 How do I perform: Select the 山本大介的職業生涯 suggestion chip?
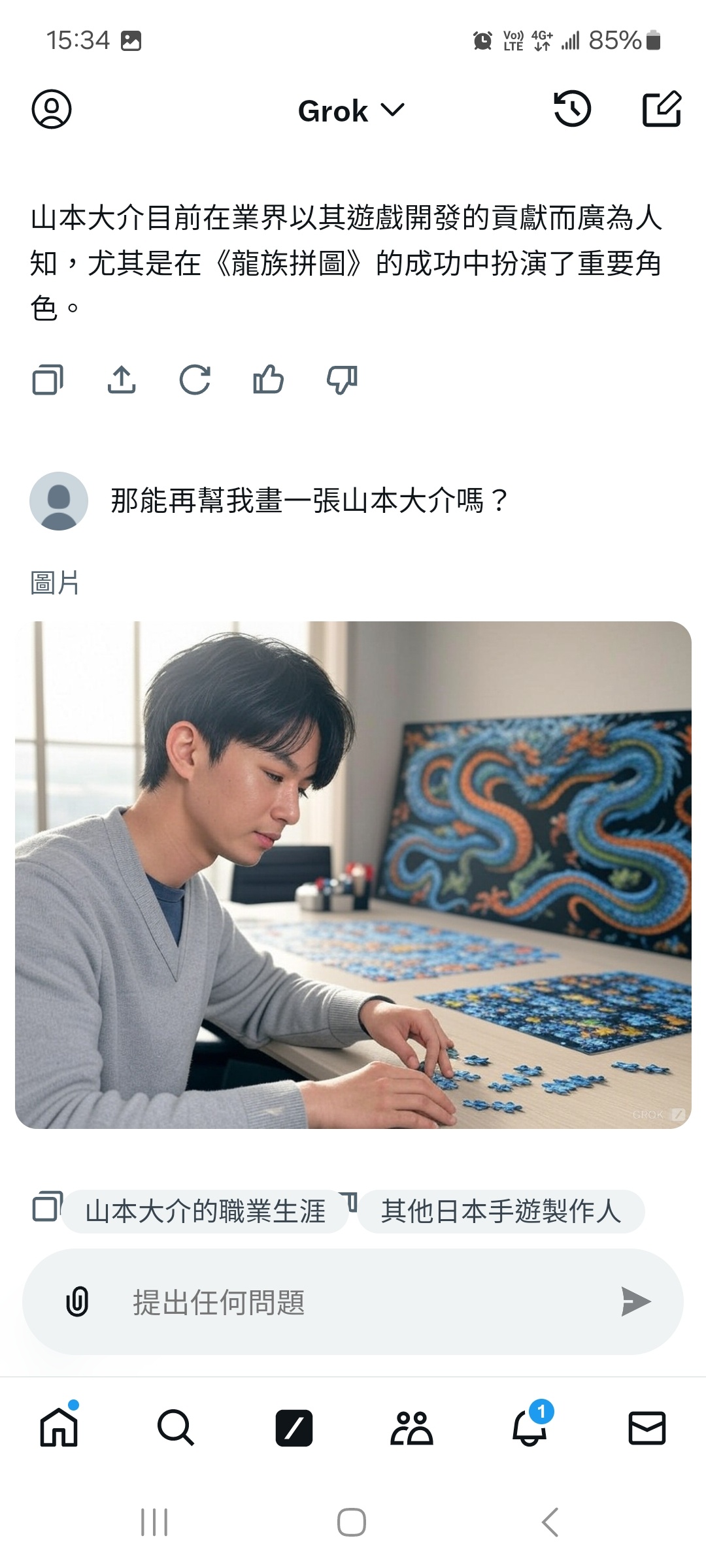[205, 1211]
